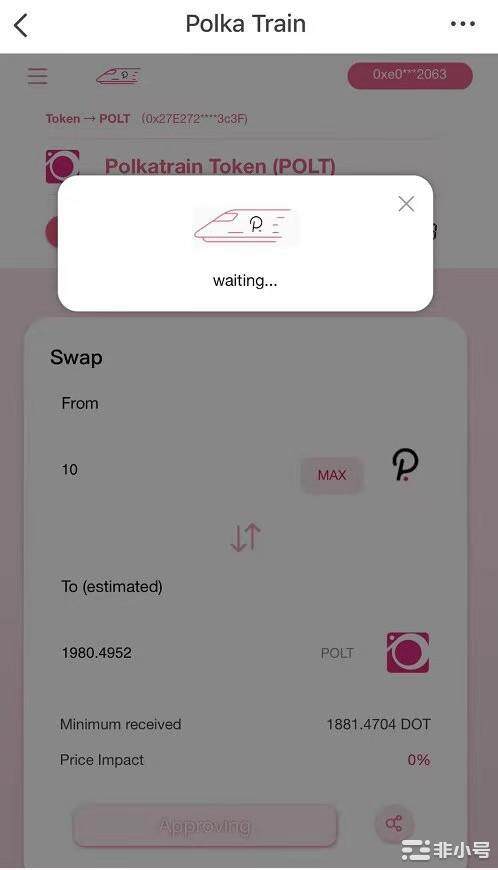The width and height of the screenshot is (498, 870).
Task: Tap the Approving button
Action: [x=205, y=826]
